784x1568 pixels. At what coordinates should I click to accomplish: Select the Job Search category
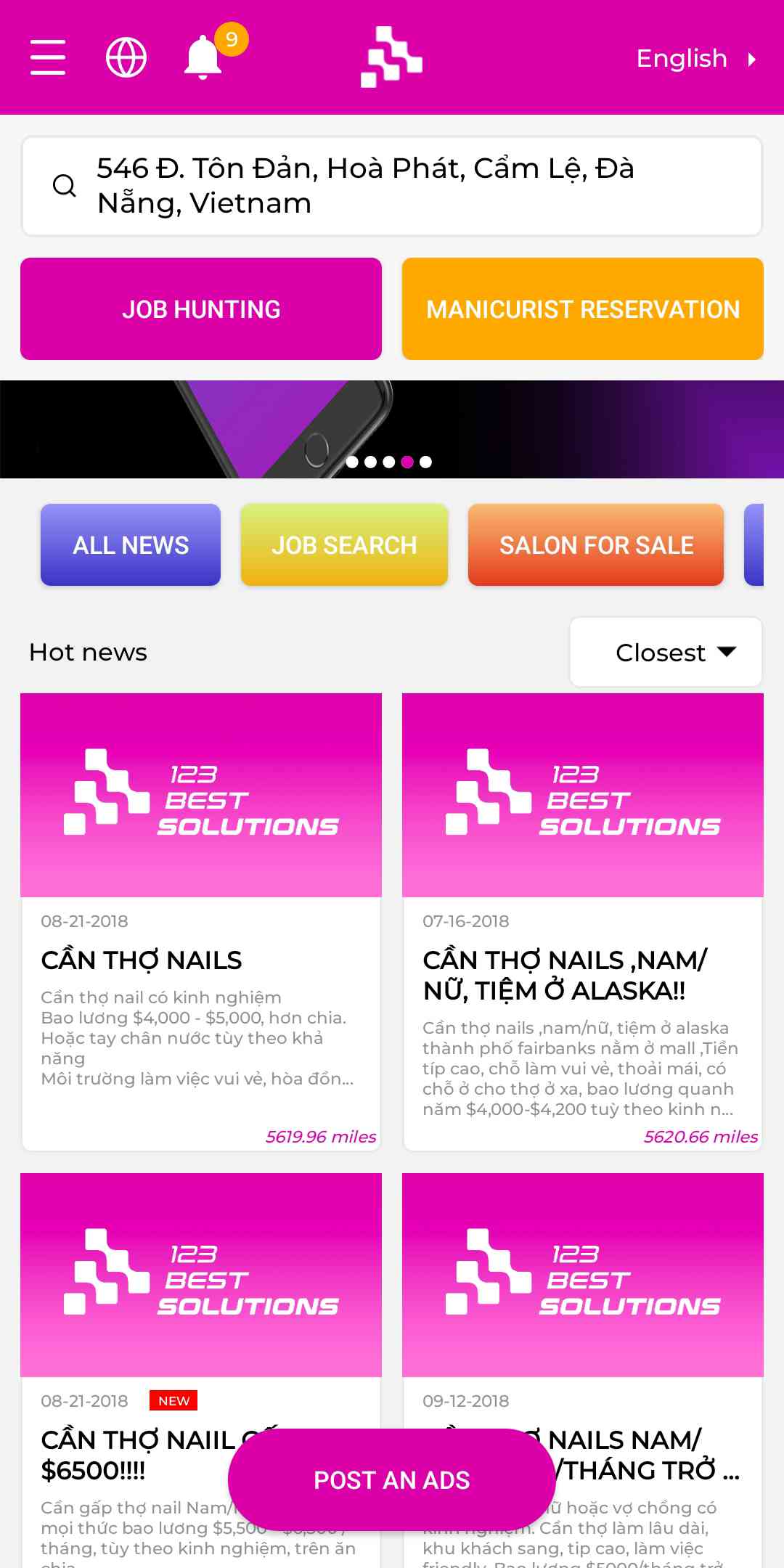(344, 545)
